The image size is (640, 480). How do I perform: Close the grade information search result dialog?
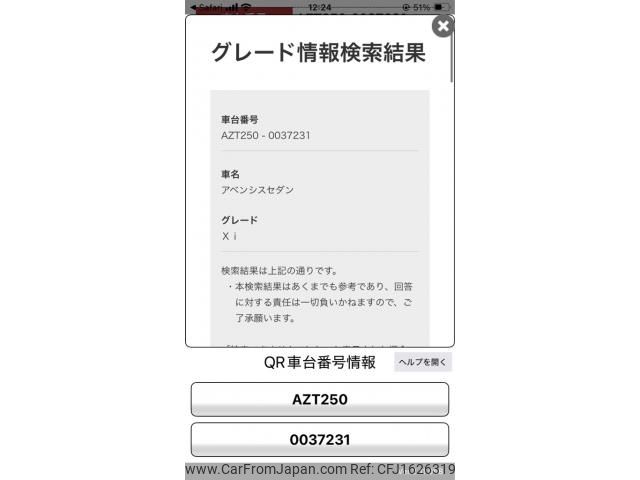(443, 26)
